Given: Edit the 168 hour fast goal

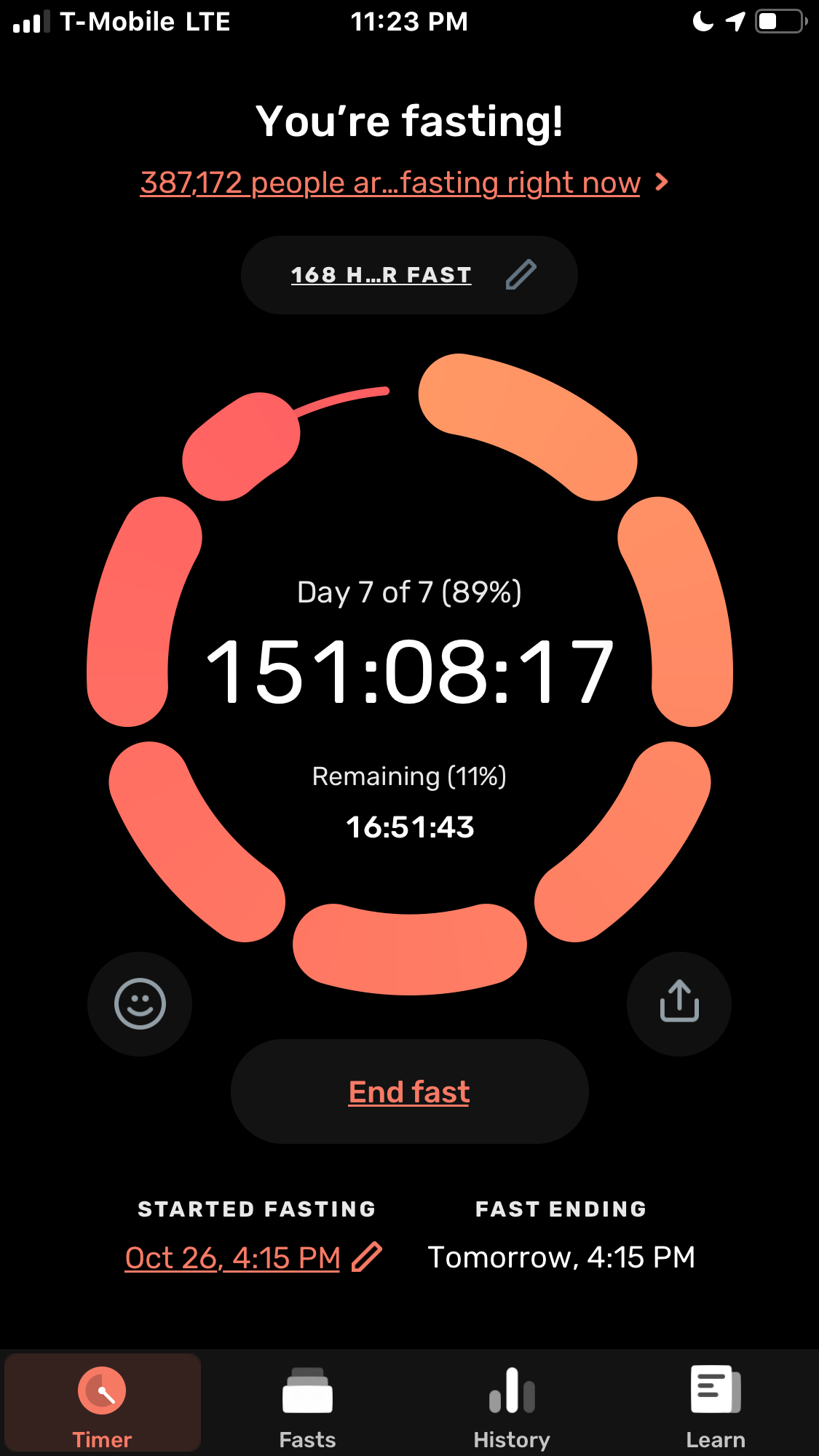Looking at the screenshot, I should [409, 275].
